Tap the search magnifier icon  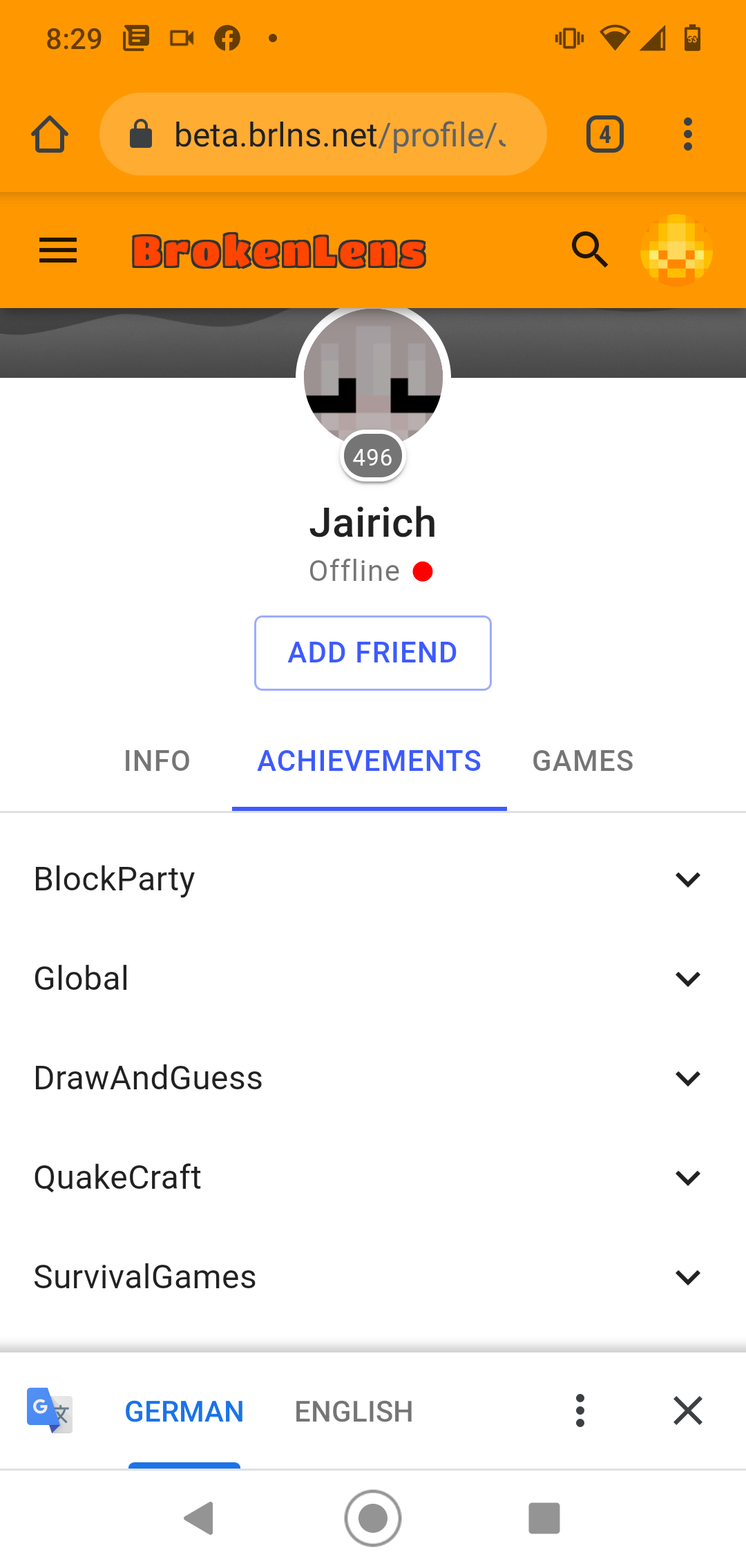pos(590,249)
